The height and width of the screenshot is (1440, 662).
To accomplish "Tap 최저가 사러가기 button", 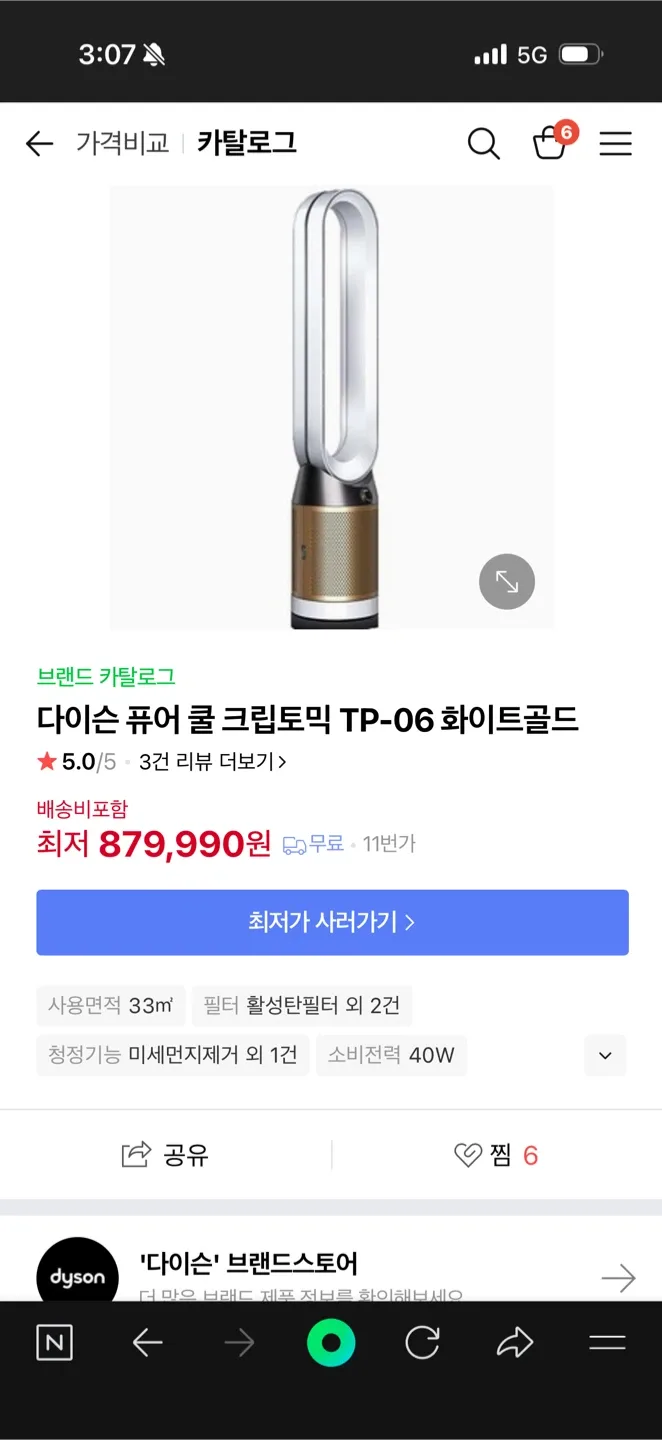I will (x=332, y=922).
